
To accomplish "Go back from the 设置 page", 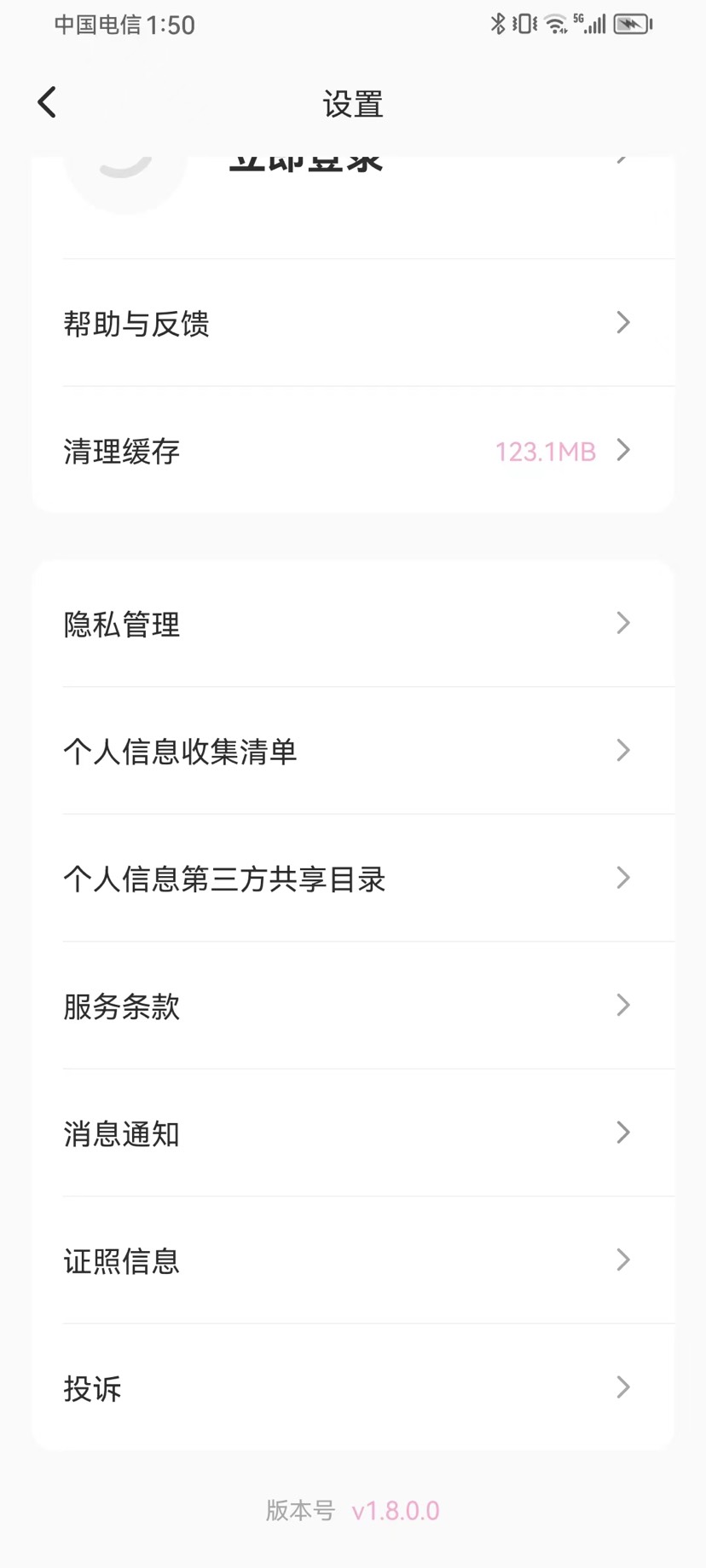I will pyautogui.click(x=48, y=103).
